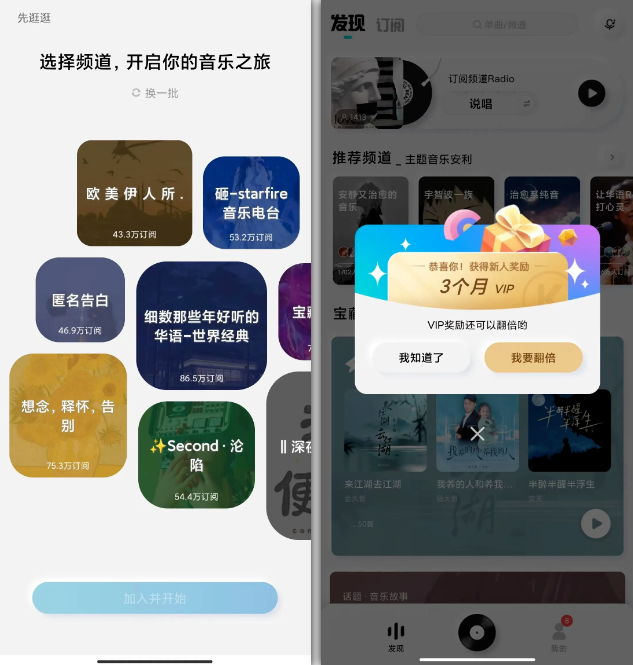Tap the 加入并开始 button

155,598
